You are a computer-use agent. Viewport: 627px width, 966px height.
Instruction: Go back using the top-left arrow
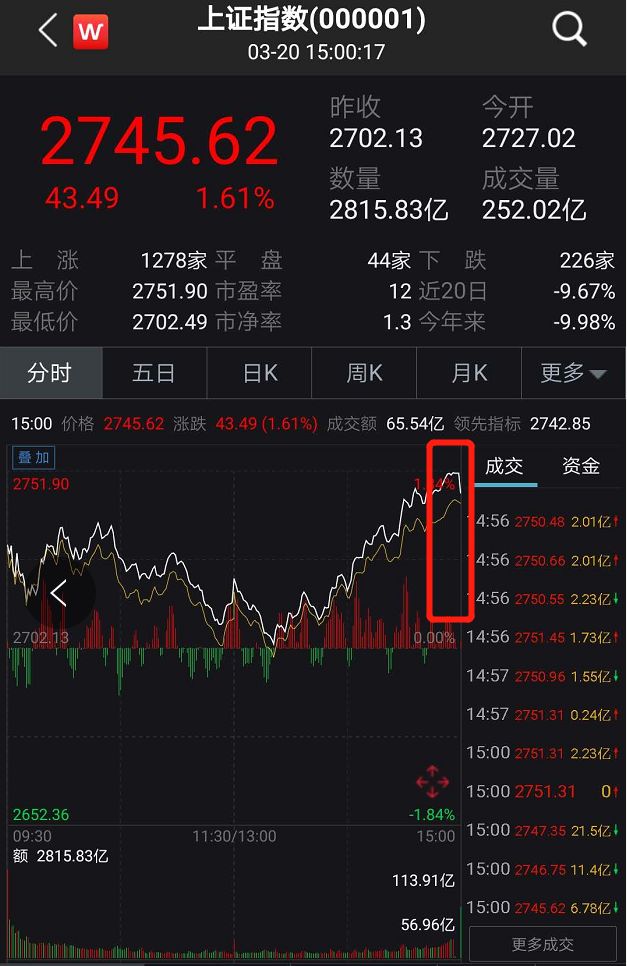click(47, 31)
